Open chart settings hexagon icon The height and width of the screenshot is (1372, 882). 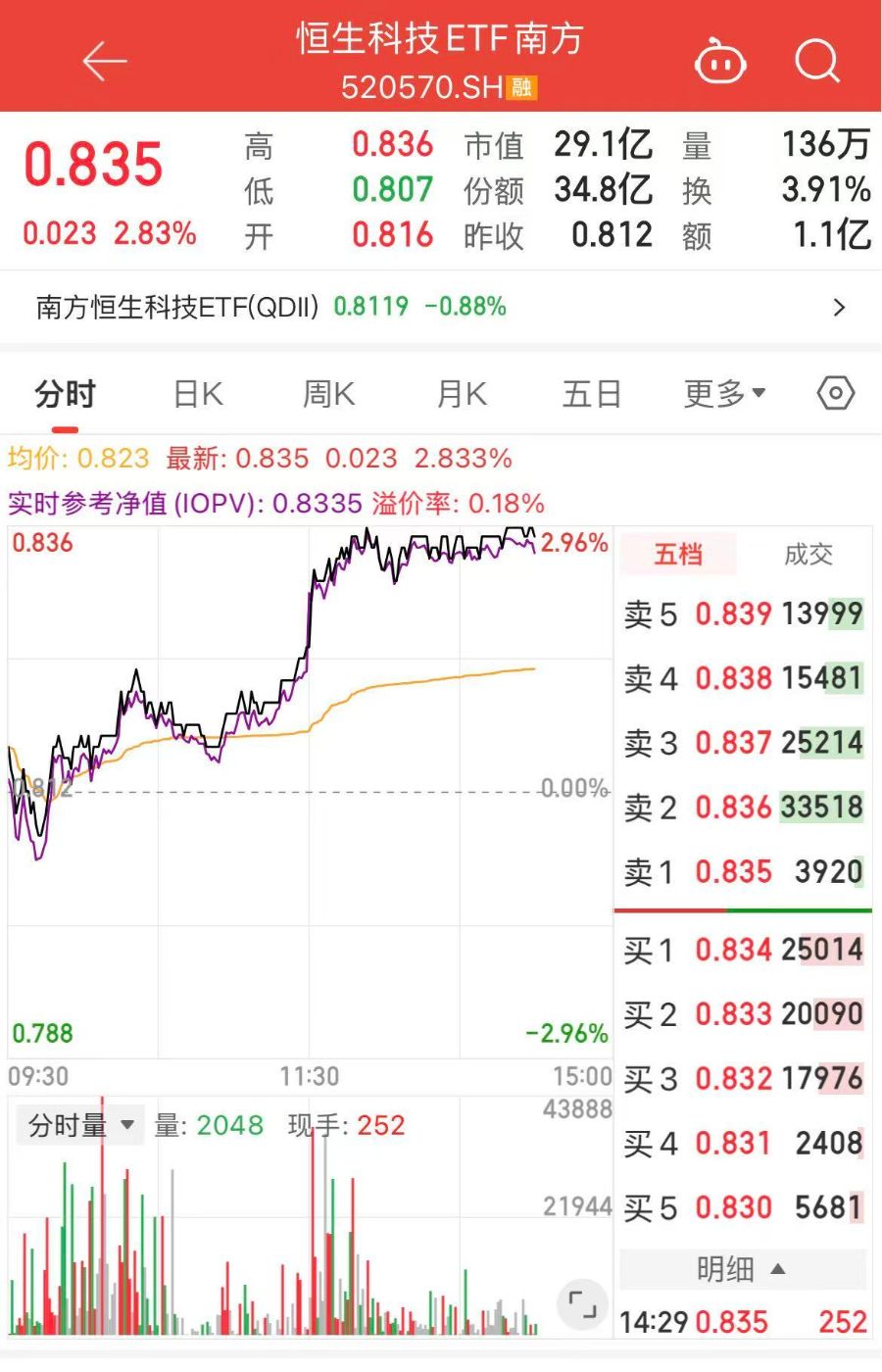click(x=835, y=394)
